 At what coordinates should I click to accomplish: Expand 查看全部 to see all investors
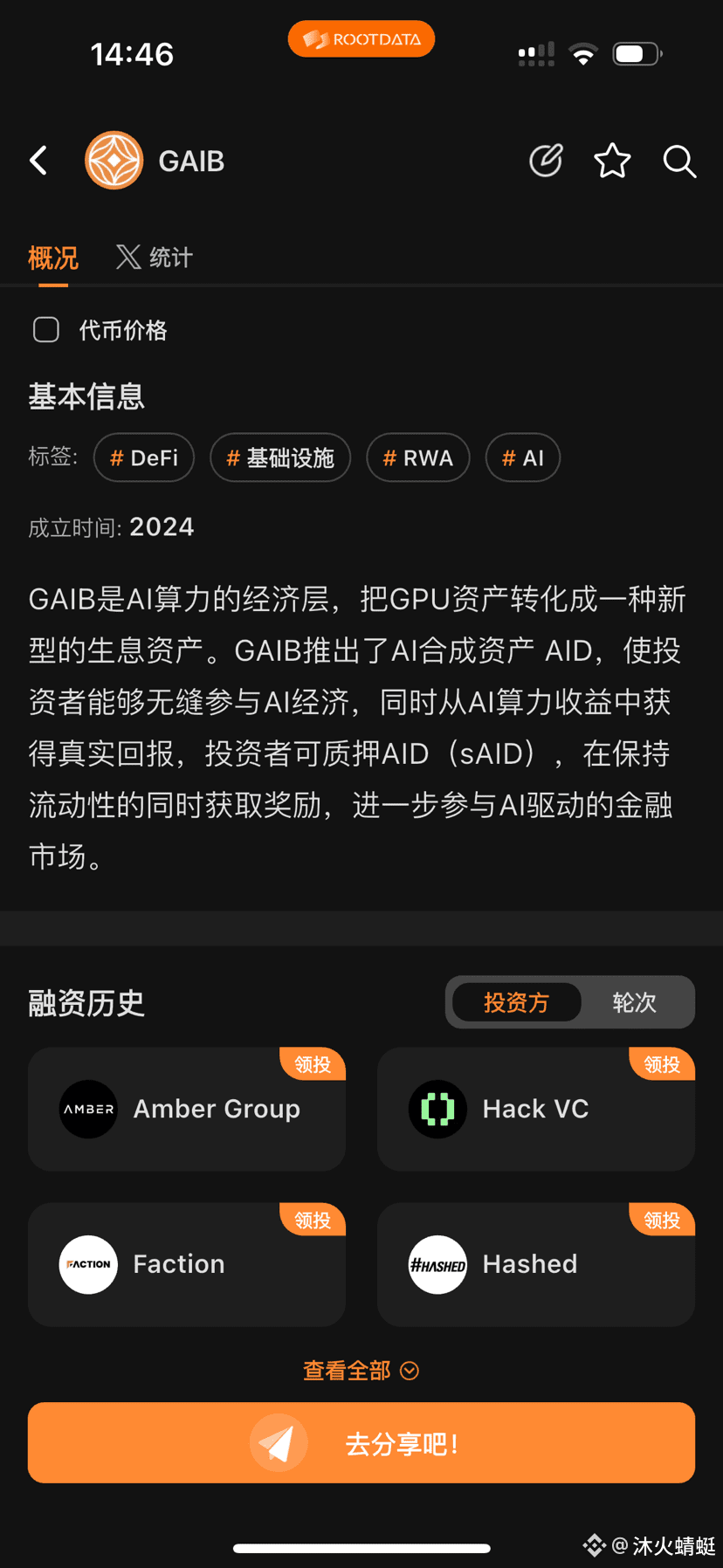tap(361, 1370)
